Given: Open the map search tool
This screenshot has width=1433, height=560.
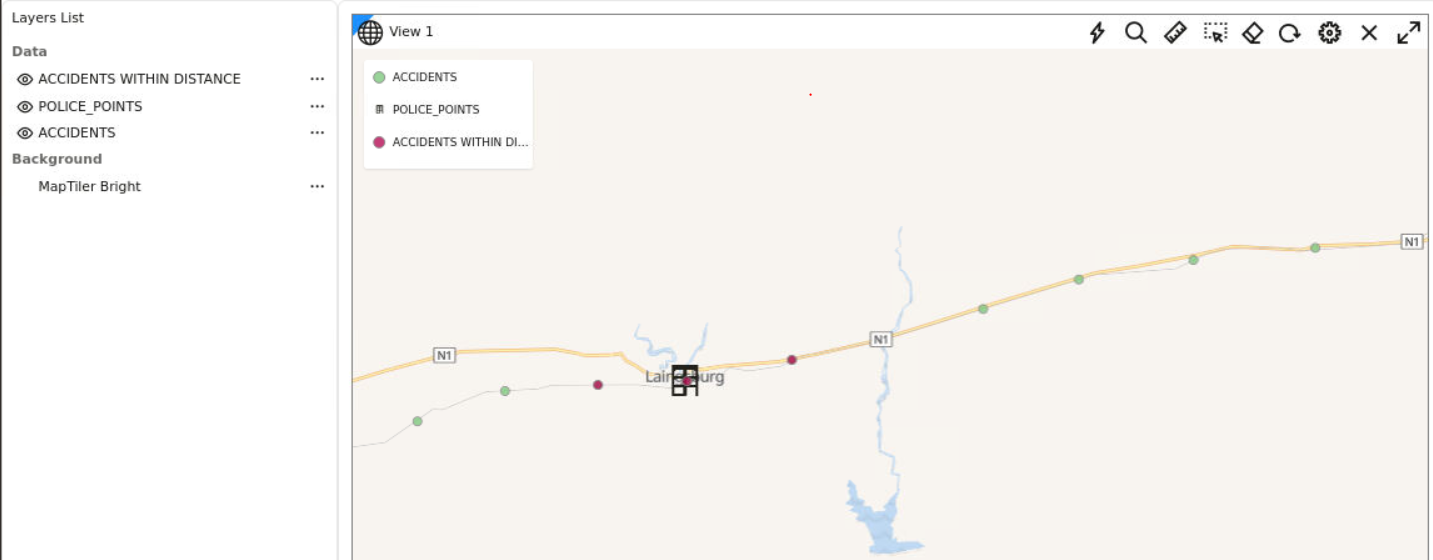Looking at the screenshot, I should (x=1135, y=33).
